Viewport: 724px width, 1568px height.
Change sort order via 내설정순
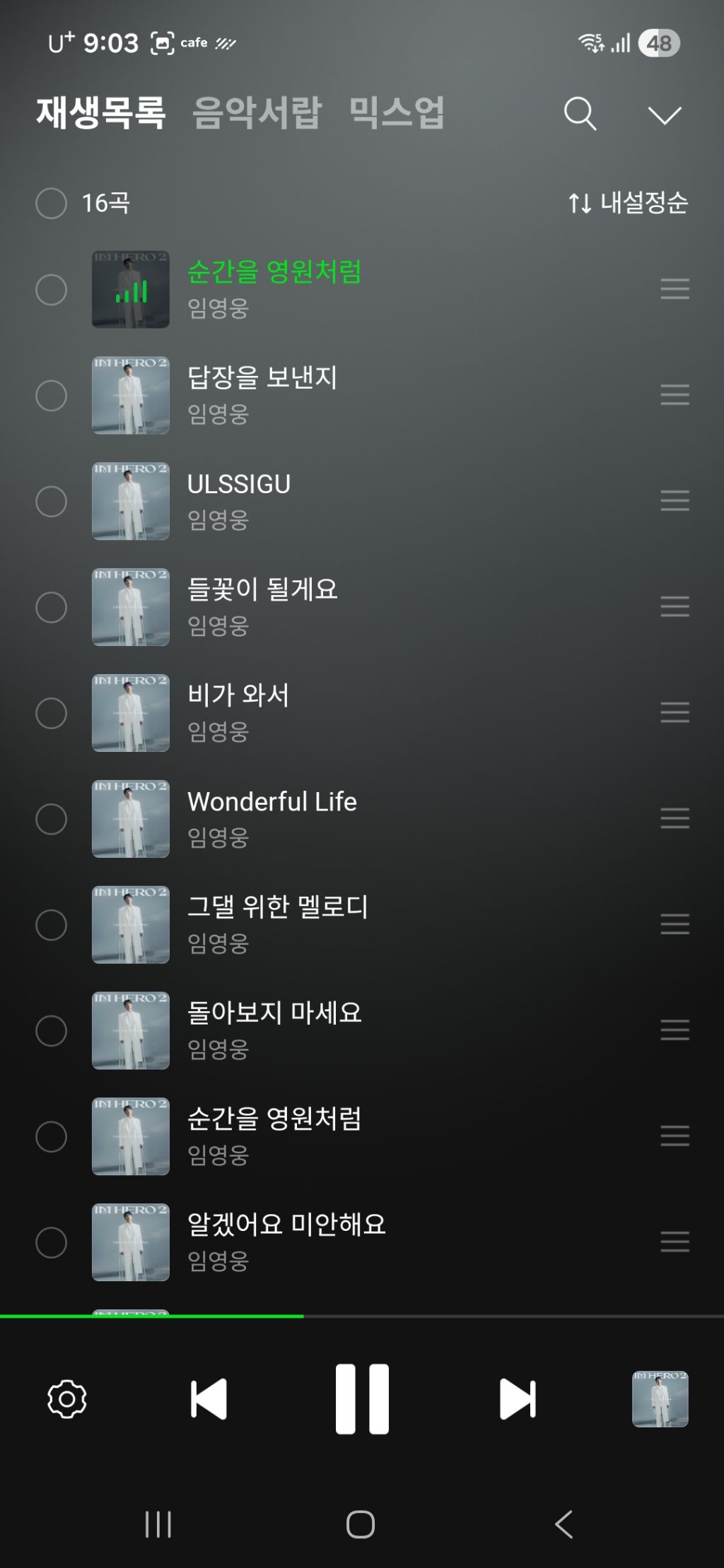(x=629, y=203)
